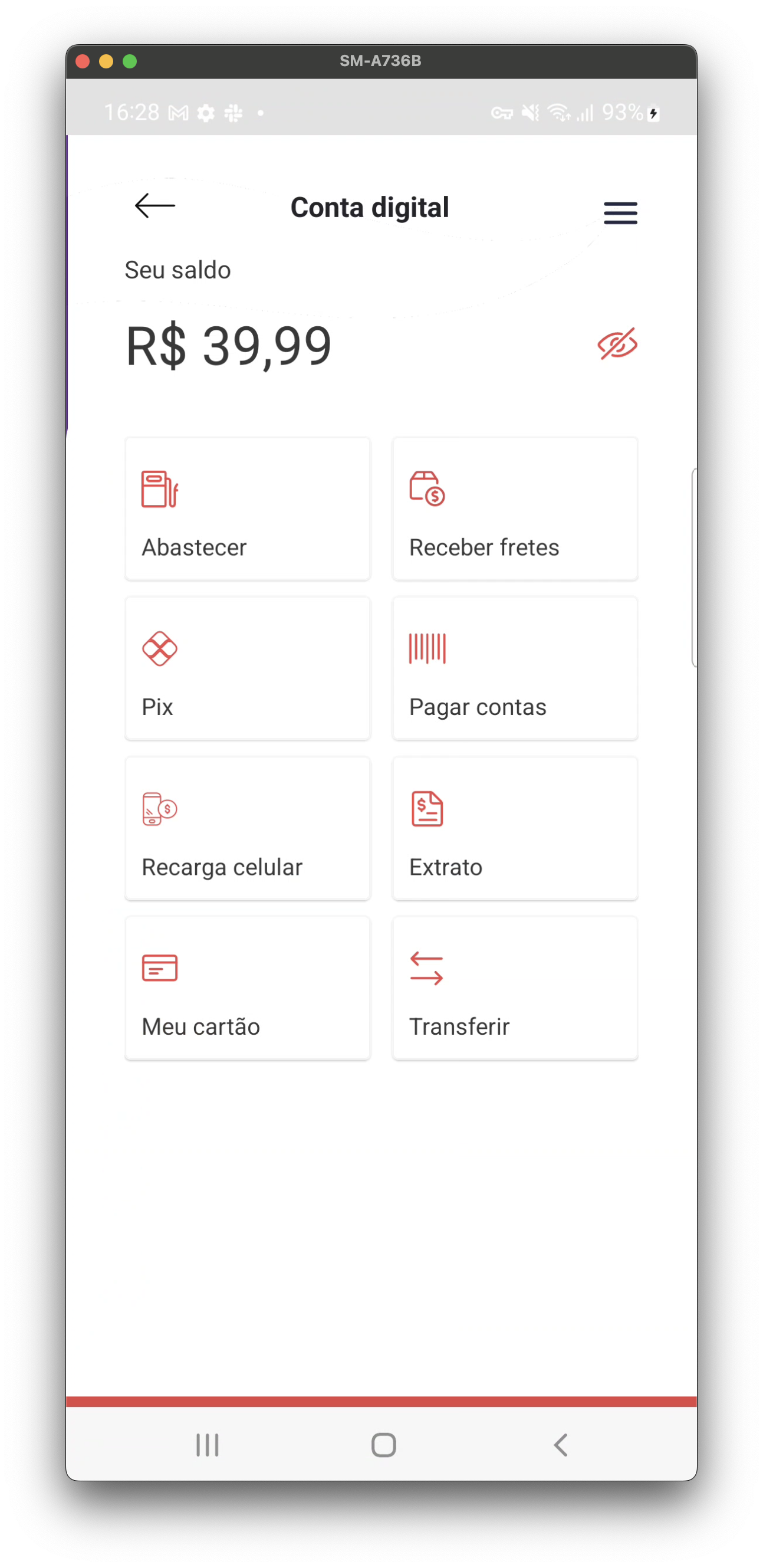Go to the Android home screen

pyautogui.click(x=383, y=1445)
